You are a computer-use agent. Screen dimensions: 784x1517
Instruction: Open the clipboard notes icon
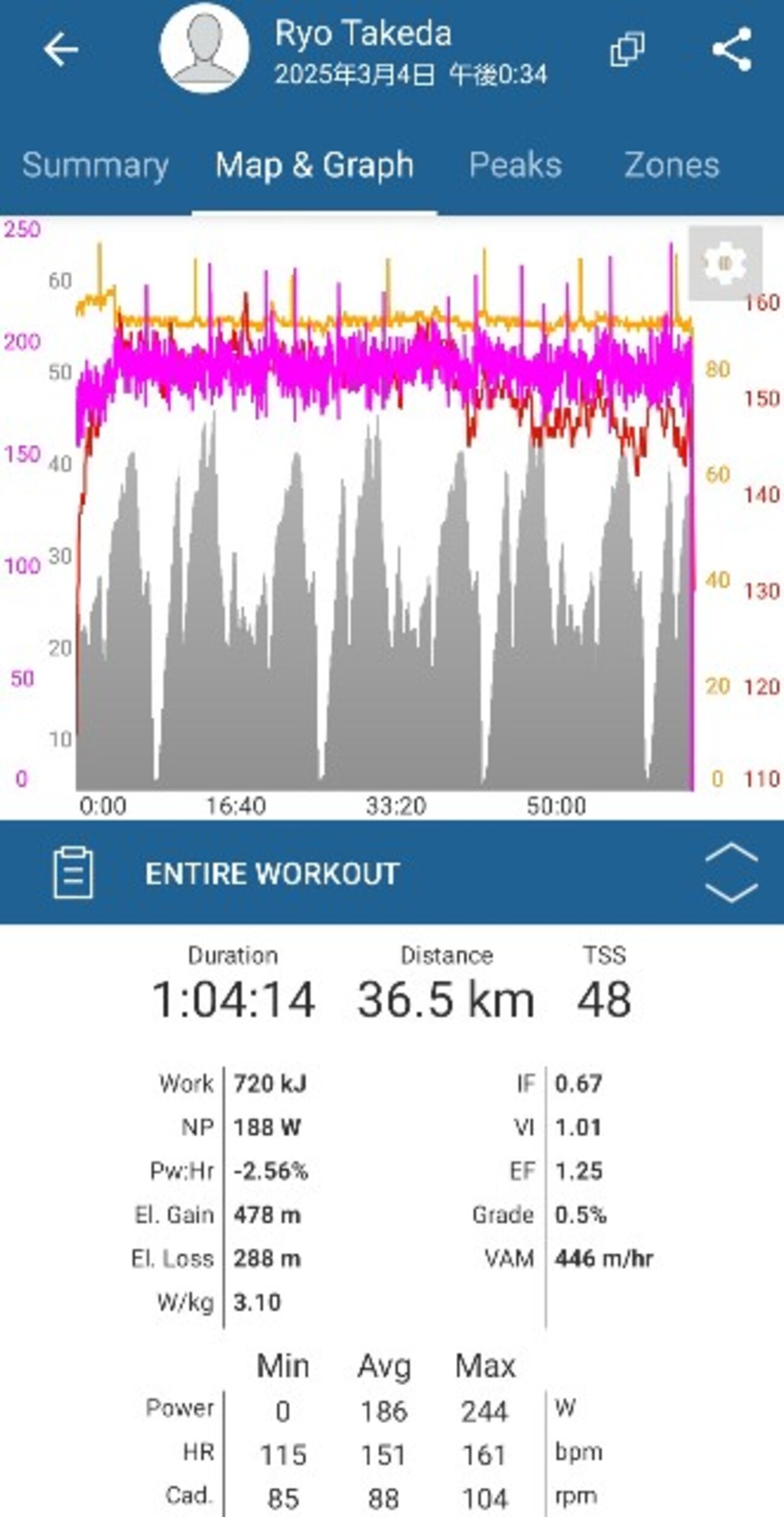click(74, 873)
